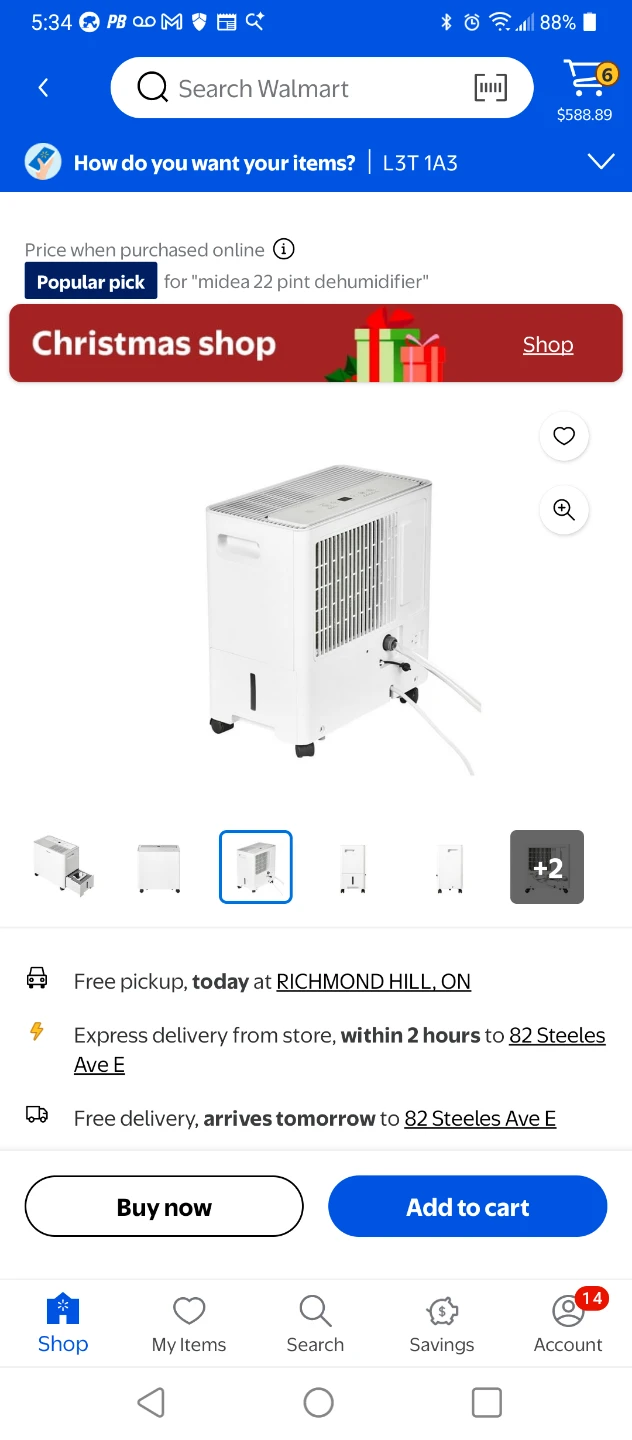Tap the system home button

point(318,1402)
